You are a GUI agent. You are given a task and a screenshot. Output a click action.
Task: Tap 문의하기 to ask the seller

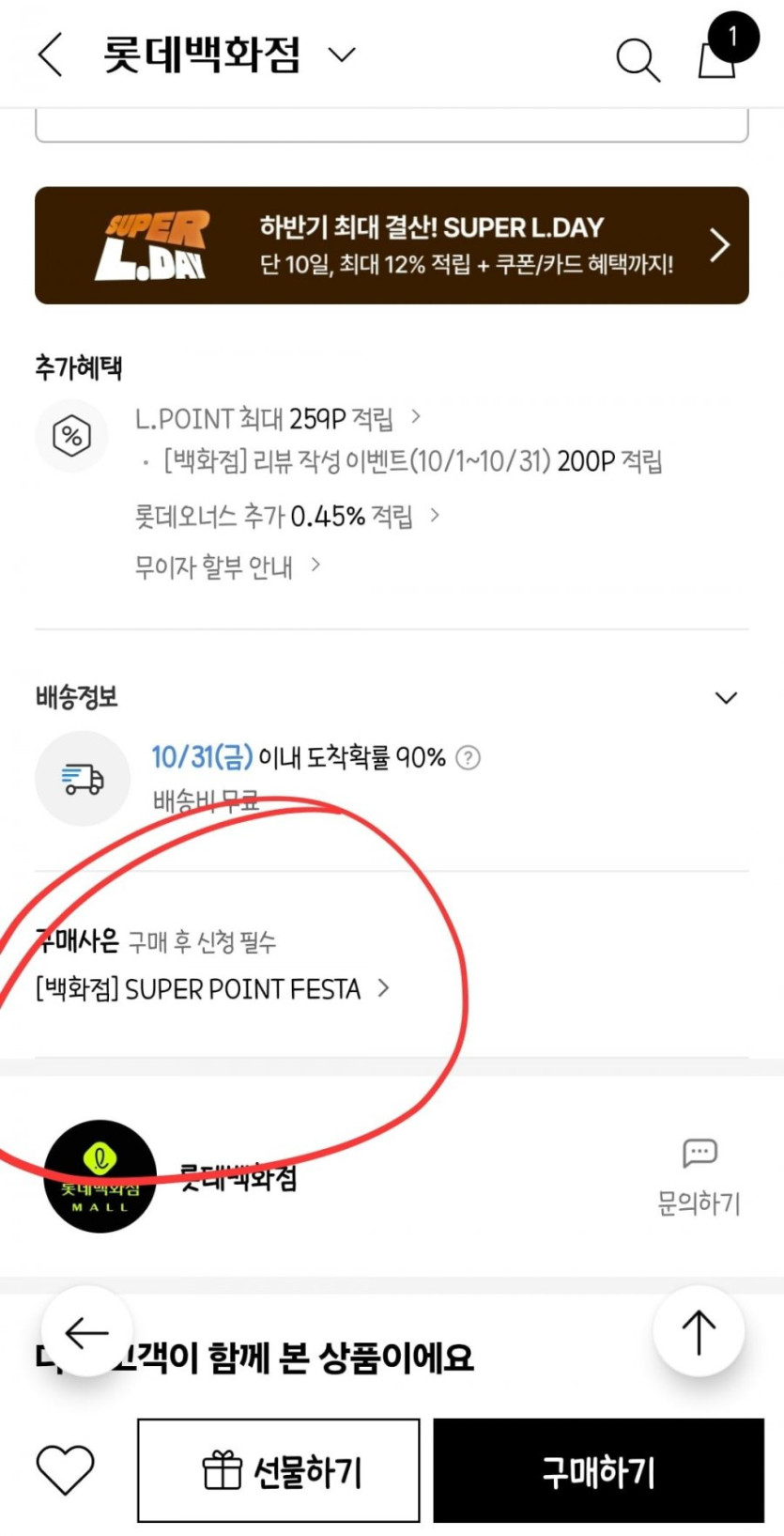[x=699, y=1175]
